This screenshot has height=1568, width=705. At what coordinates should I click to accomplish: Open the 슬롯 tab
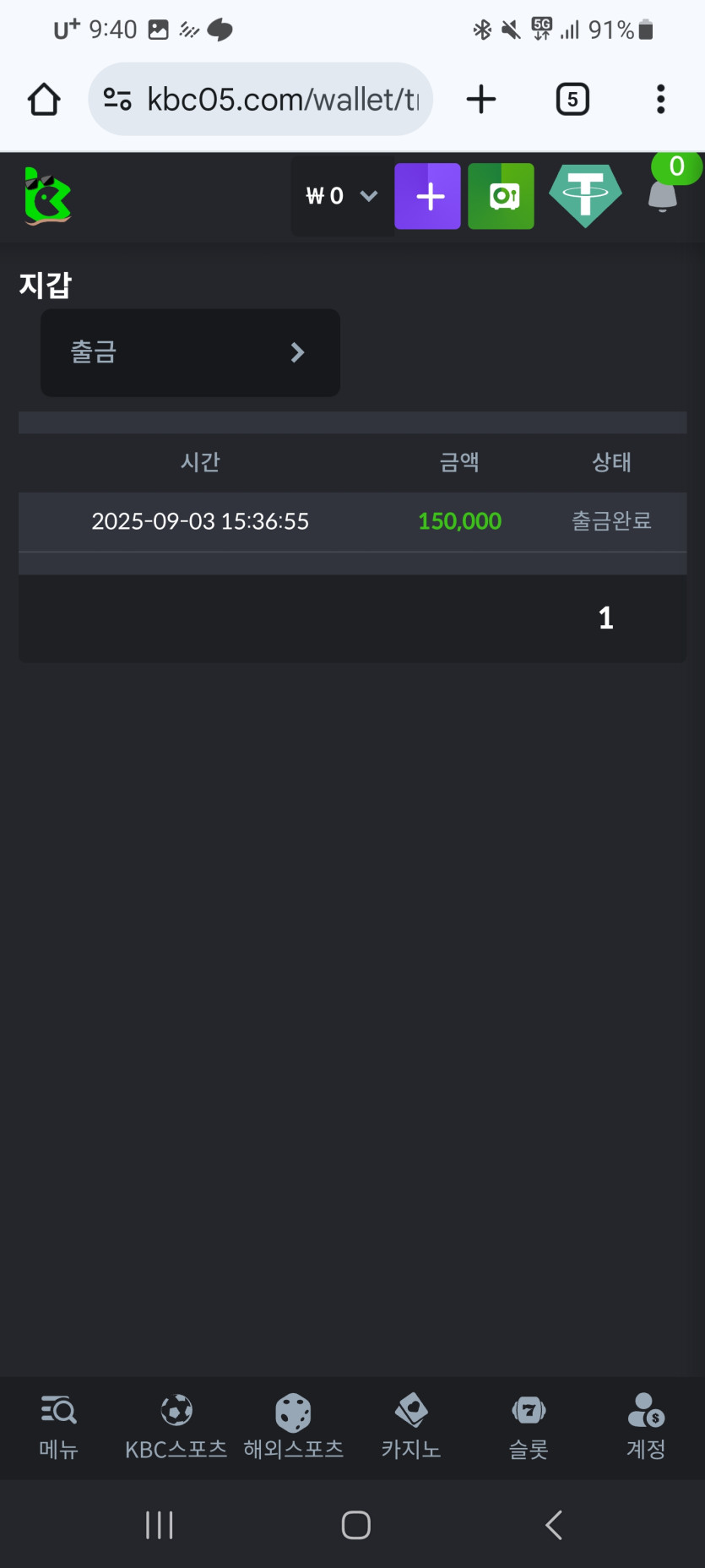coord(529,1427)
